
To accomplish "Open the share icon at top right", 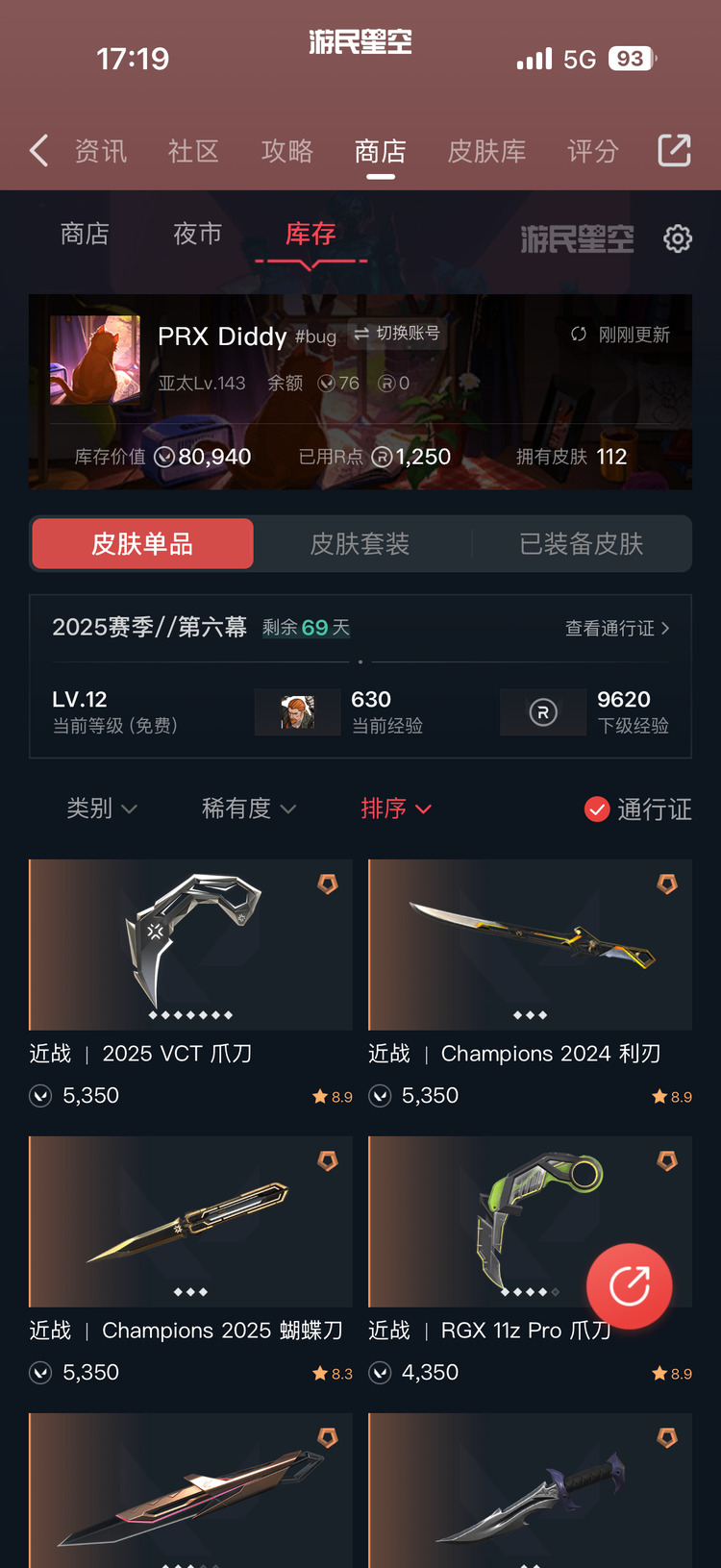I will 675,151.
